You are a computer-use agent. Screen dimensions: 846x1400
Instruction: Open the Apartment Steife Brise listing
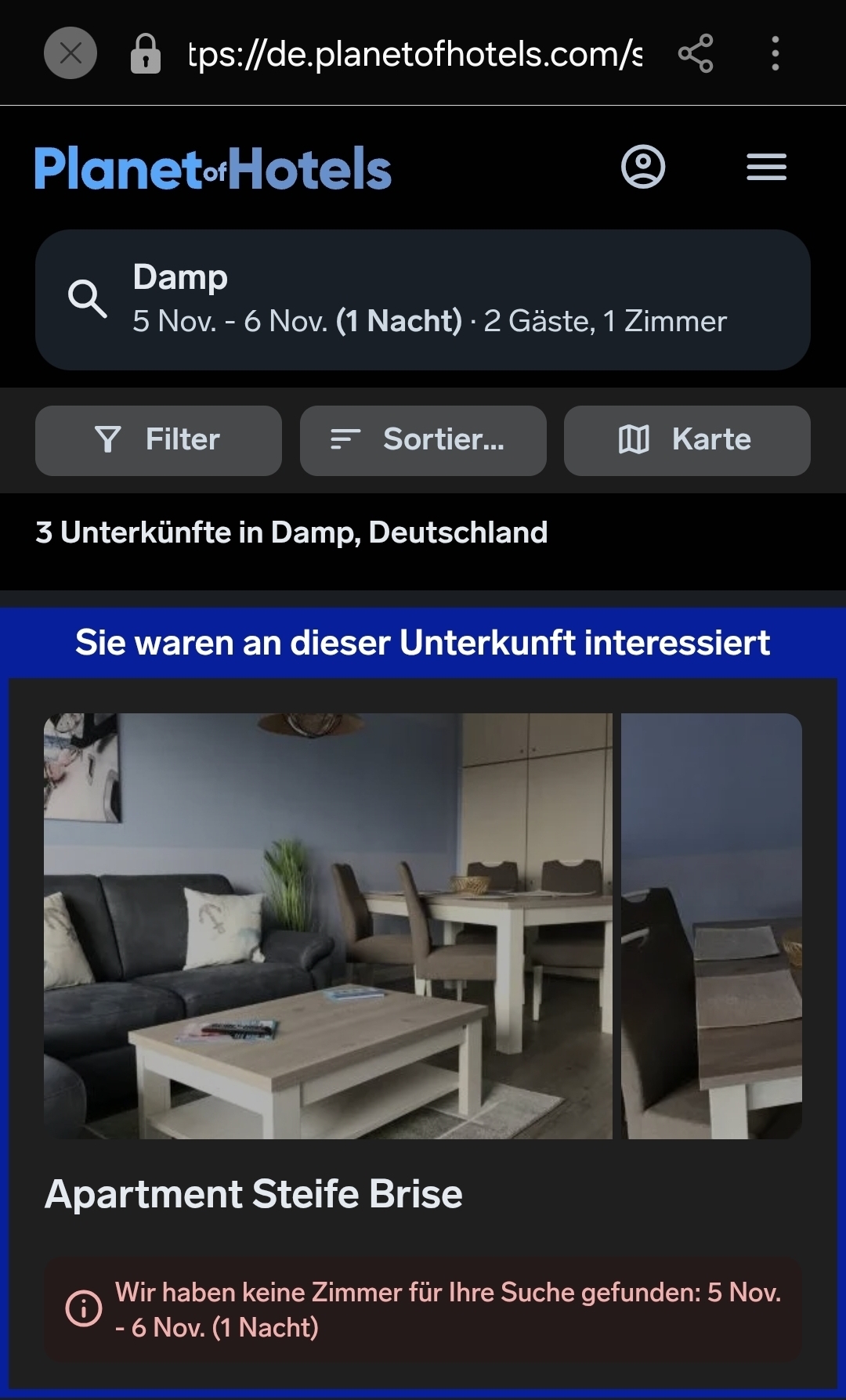(254, 1194)
